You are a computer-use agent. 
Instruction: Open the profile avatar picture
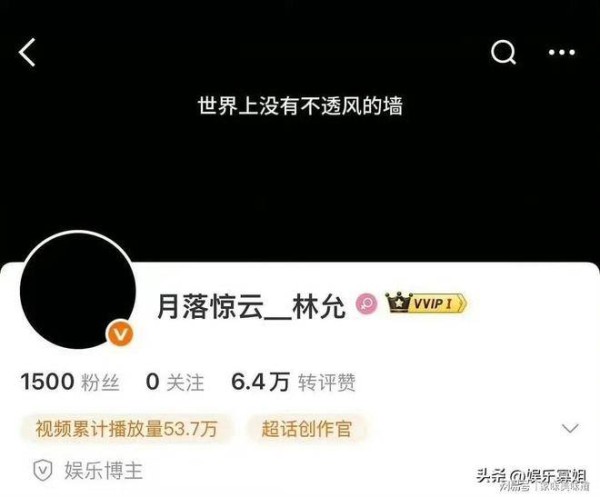(77, 290)
